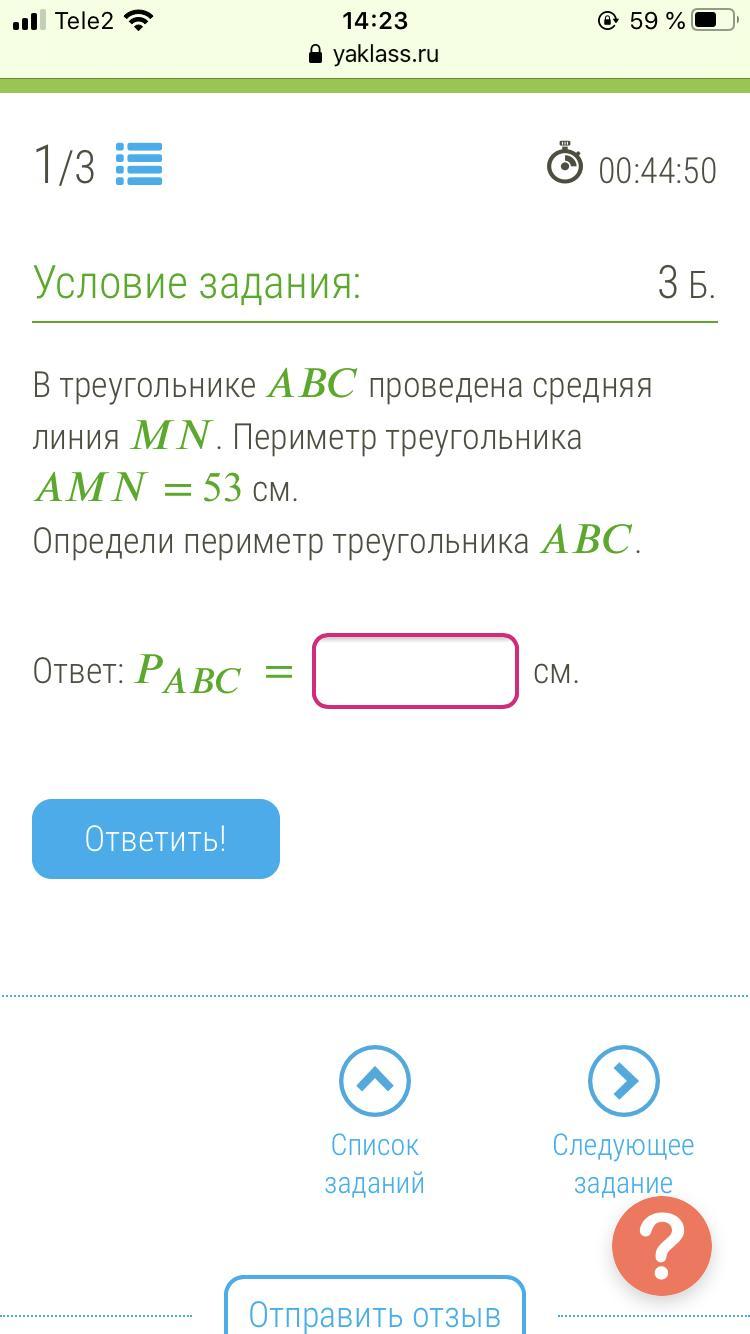
Task: Open the task list icon next to 1/3
Action: (139, 165)
